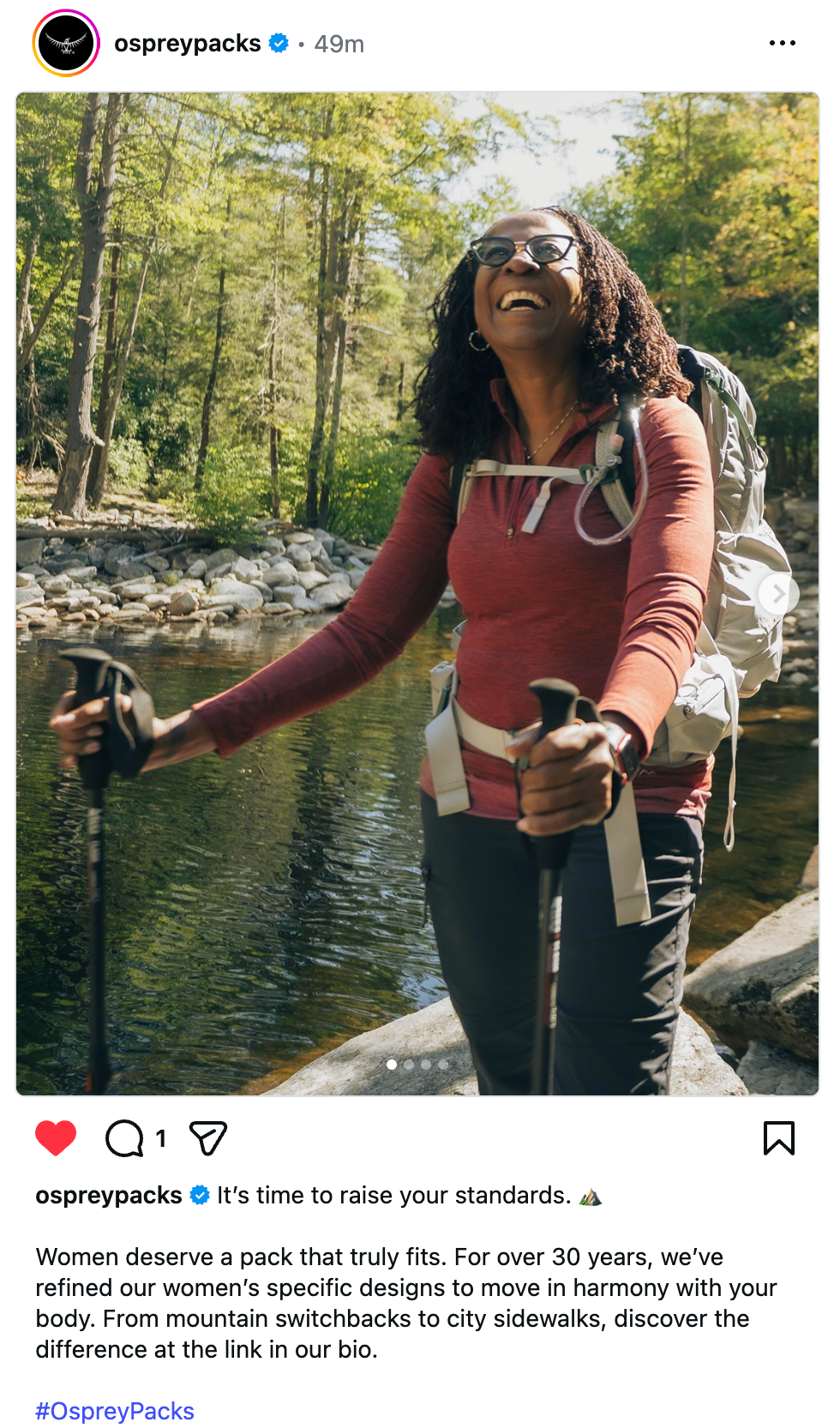Share this post via paper plane icon
The width and height of the screenshot is (840, 1428).
(208, 1138)
